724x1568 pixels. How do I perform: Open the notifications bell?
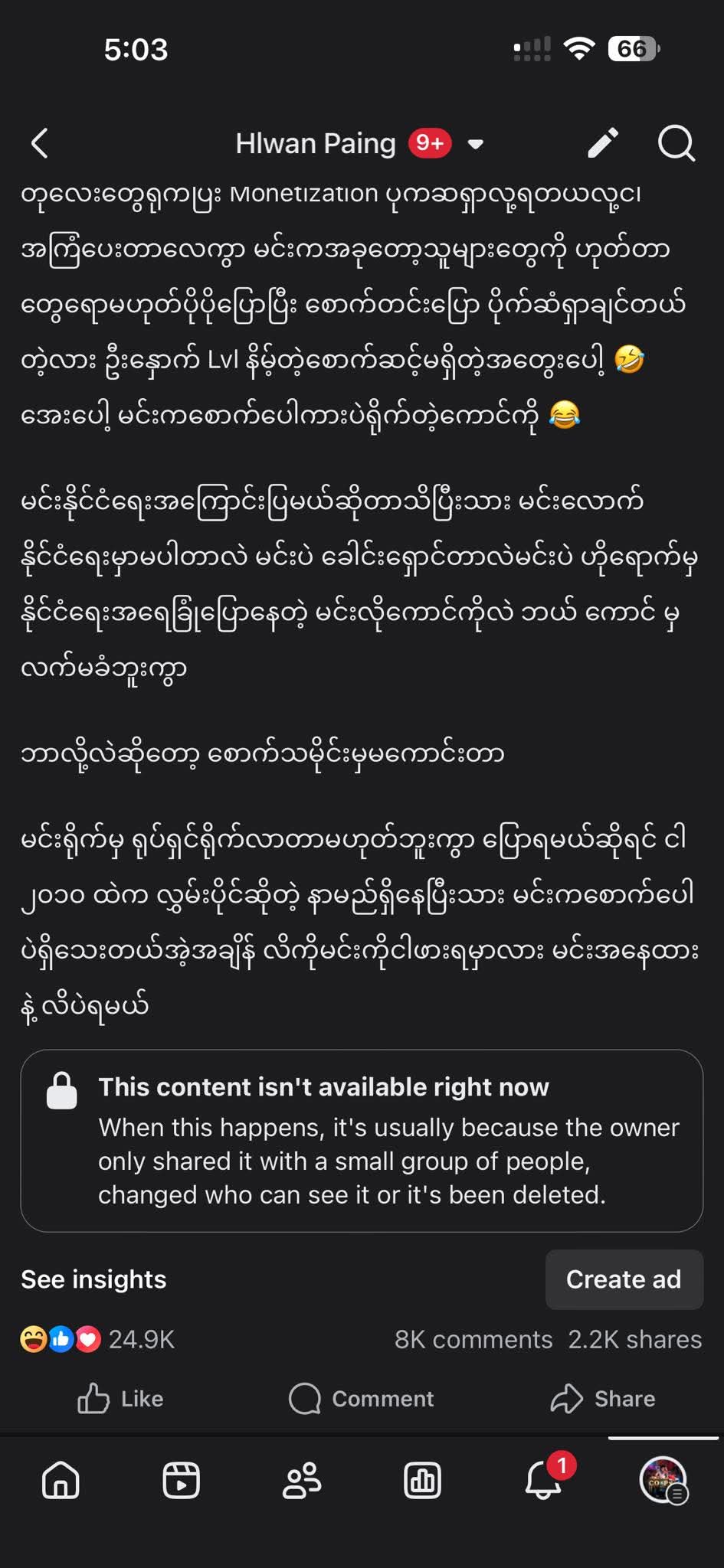pos(543,1480)
